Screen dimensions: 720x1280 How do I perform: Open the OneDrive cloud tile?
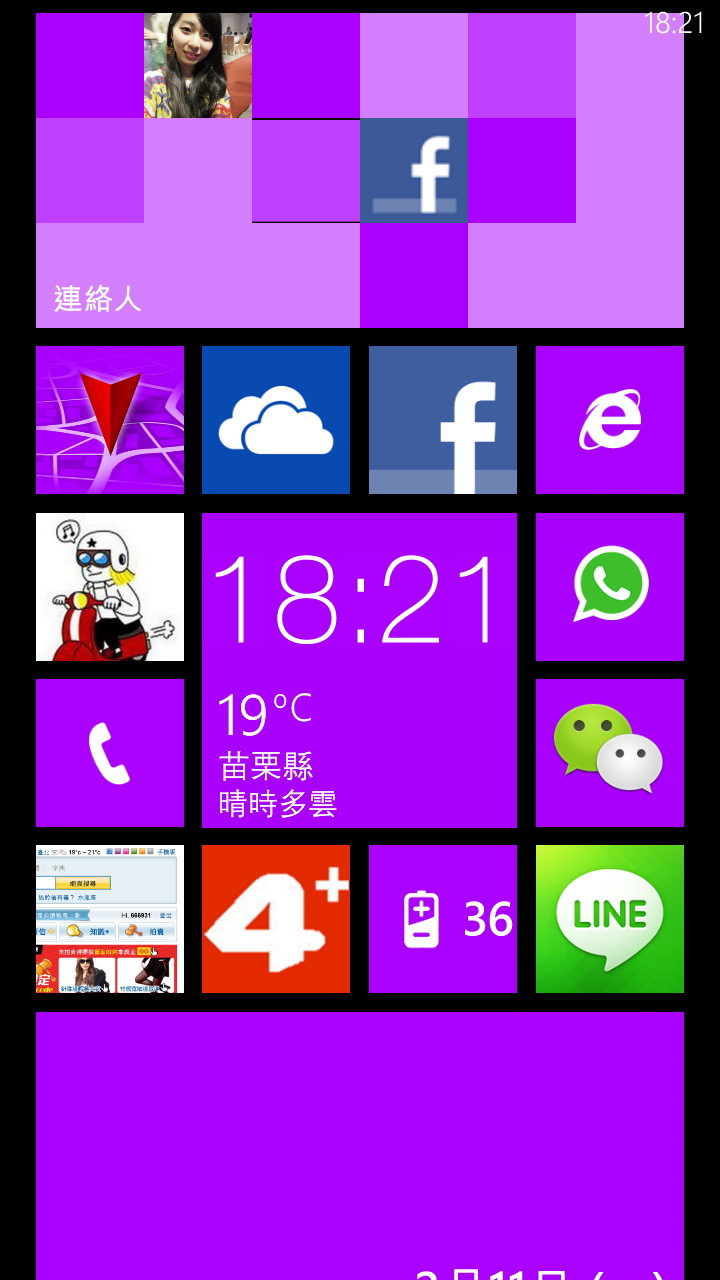(276, 420)
